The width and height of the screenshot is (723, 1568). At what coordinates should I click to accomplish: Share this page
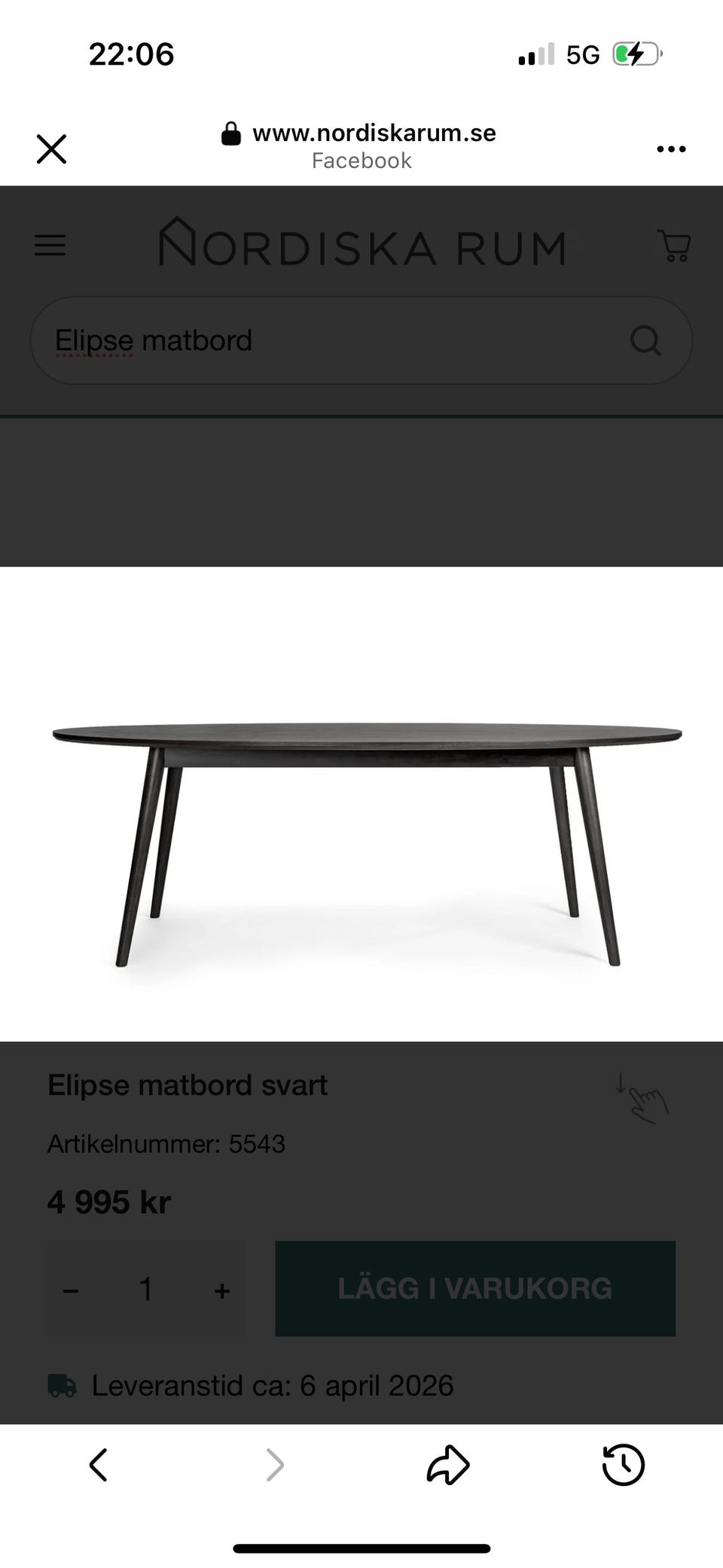(448, 1465)
